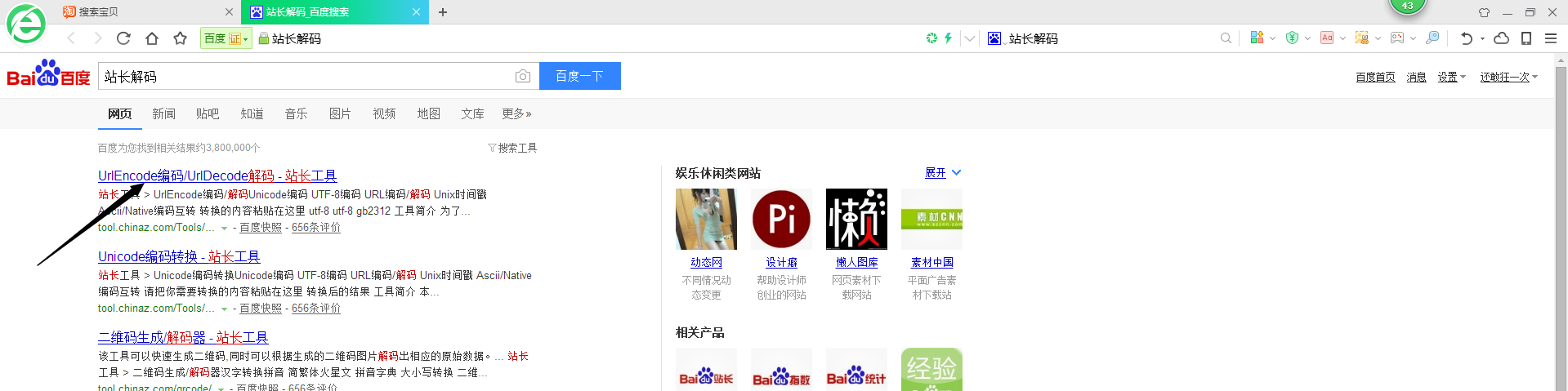Screen dimensions: 1568x391
Task: Switch to the 视频 tab
Action: pyautogui.click(x=384, y=113)
